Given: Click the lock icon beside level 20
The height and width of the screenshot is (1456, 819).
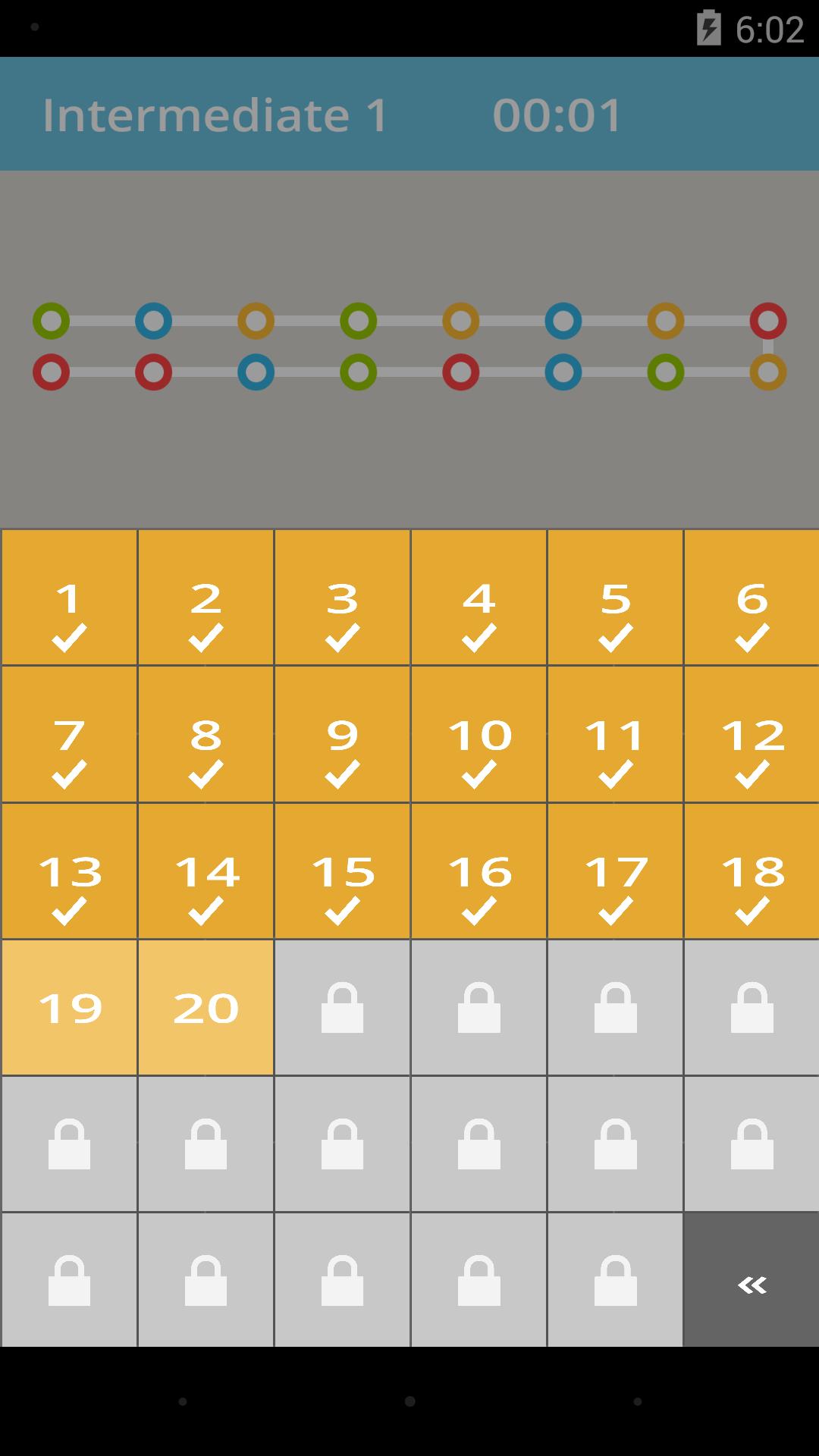Looking at the screenshot, I should click(342, 1007).
